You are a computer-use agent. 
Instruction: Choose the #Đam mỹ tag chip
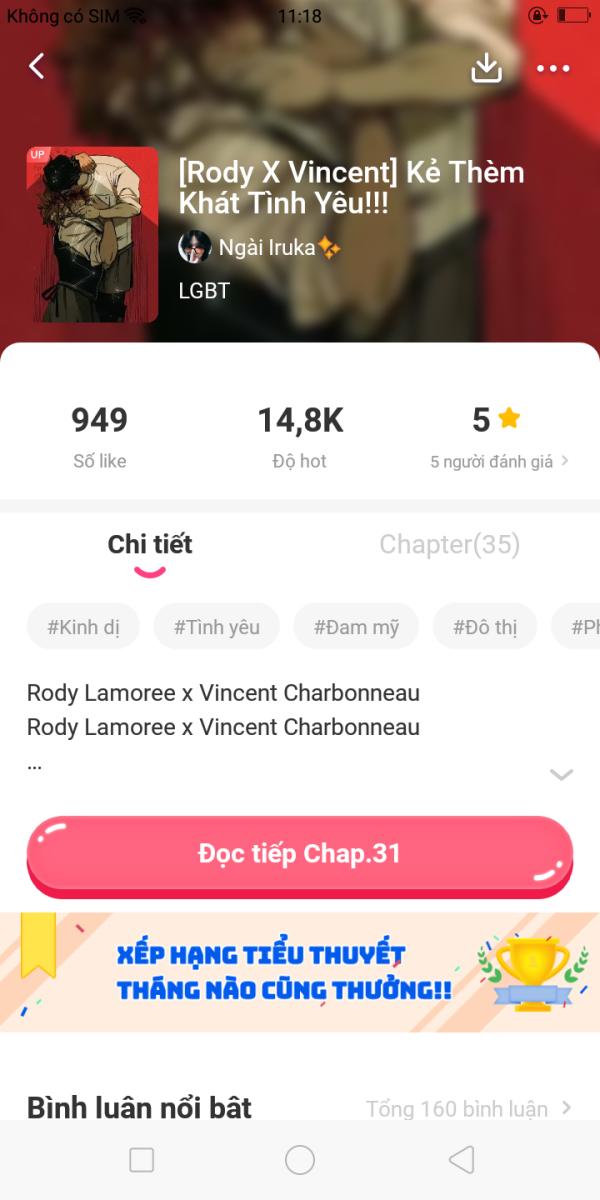356,627
